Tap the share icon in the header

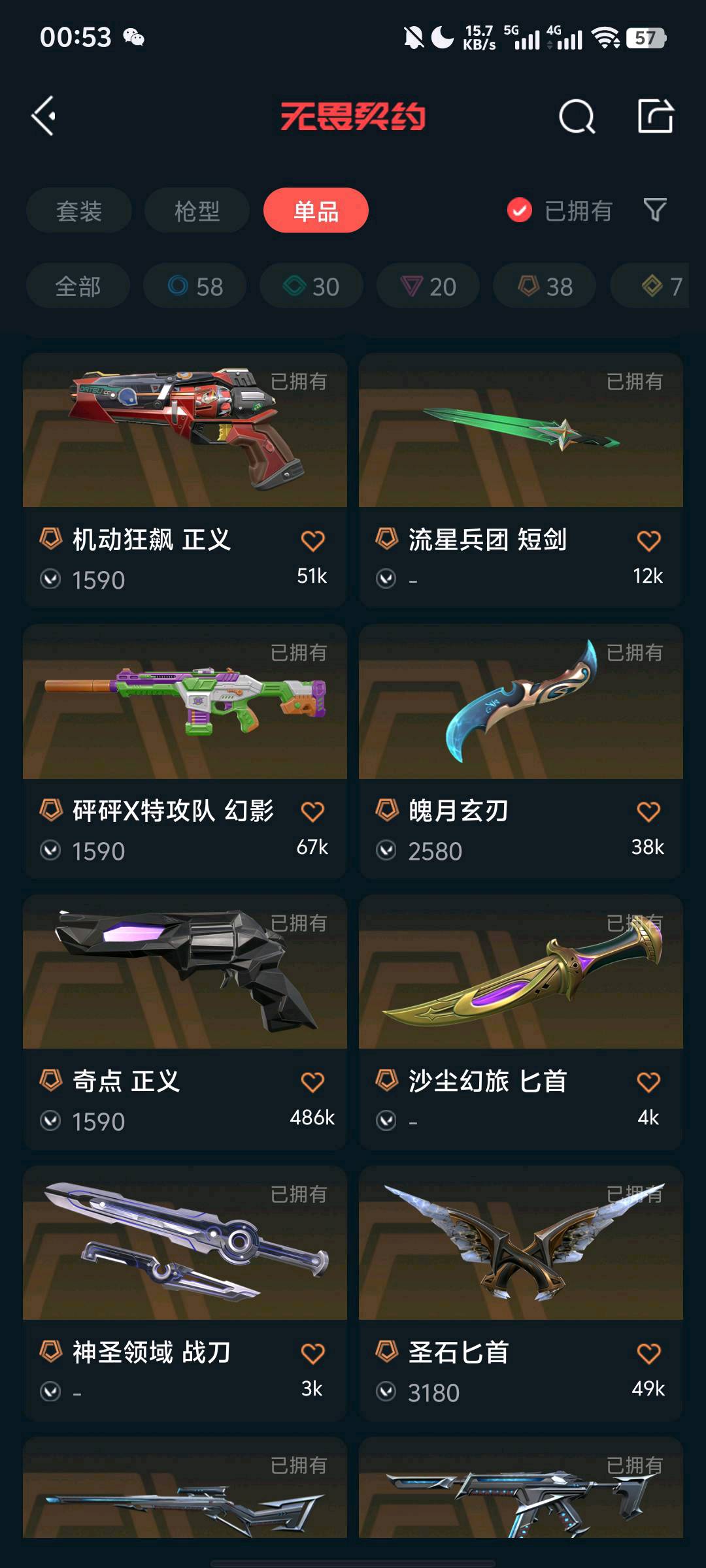coord(655,117)
